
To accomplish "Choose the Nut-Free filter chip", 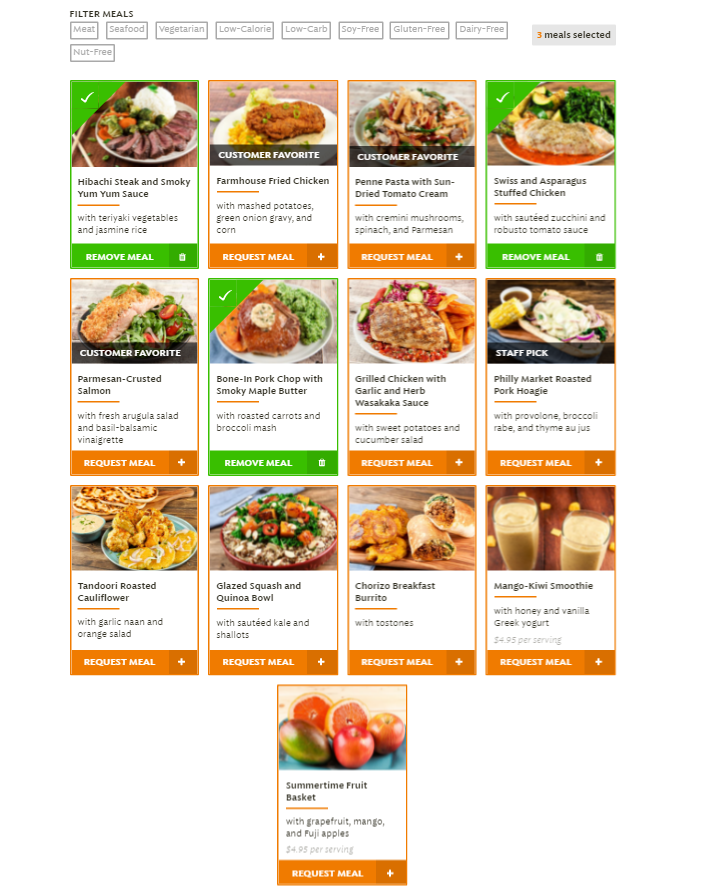I will click(93, 52).
